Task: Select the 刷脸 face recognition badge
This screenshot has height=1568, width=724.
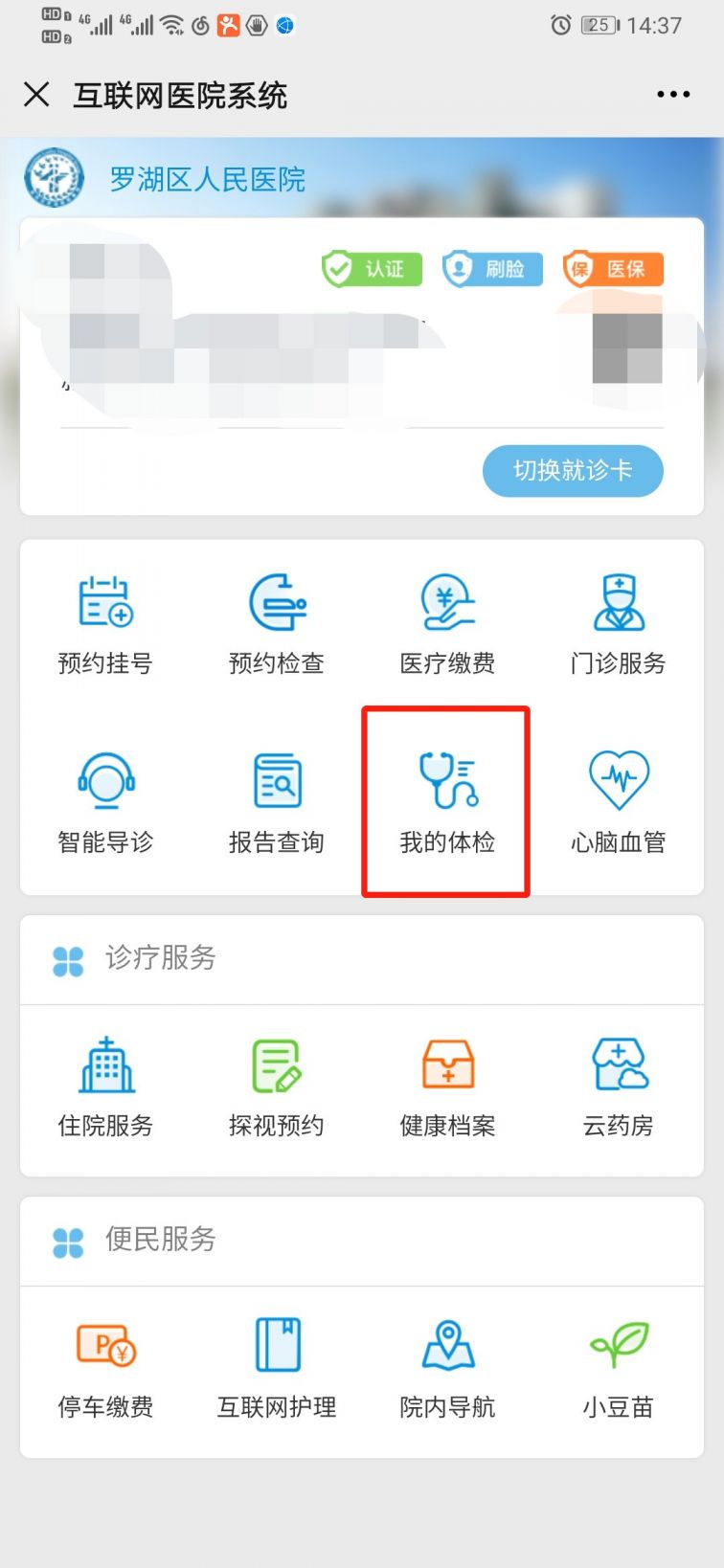Action: coord(492,269)
